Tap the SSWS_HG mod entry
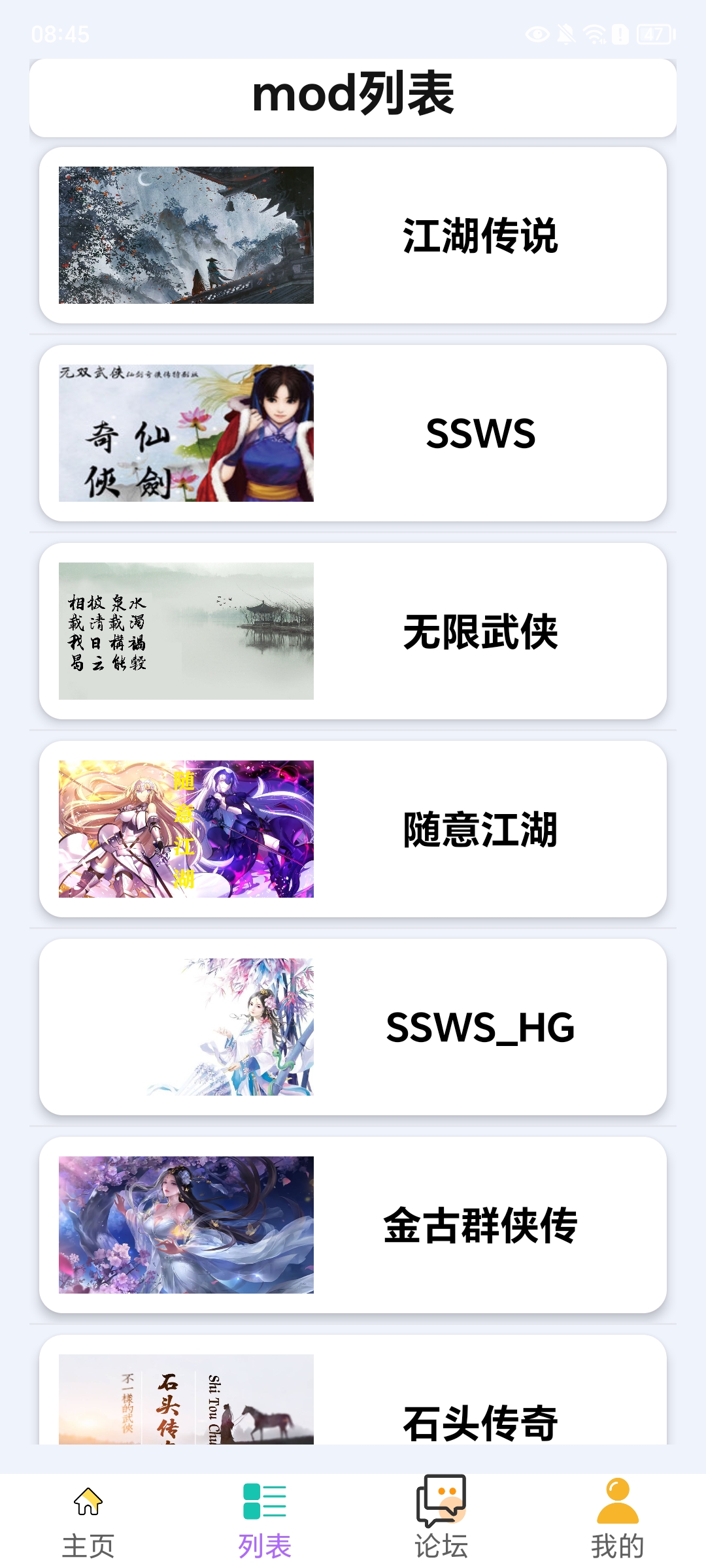706x1568 pixels. point(353,1027)
